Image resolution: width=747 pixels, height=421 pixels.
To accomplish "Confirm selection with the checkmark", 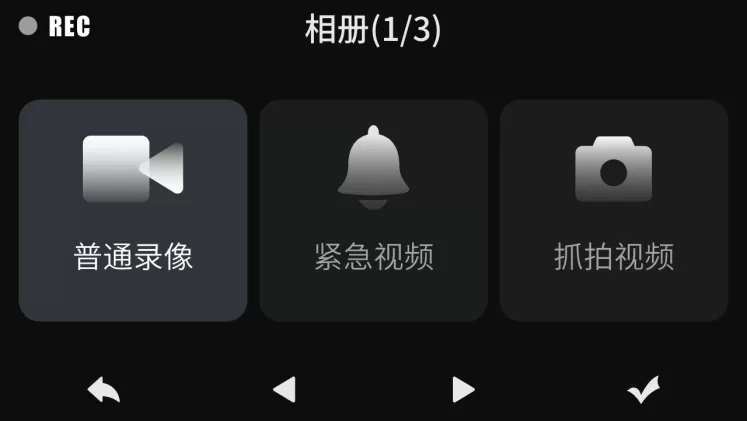I will coord(643,389).
